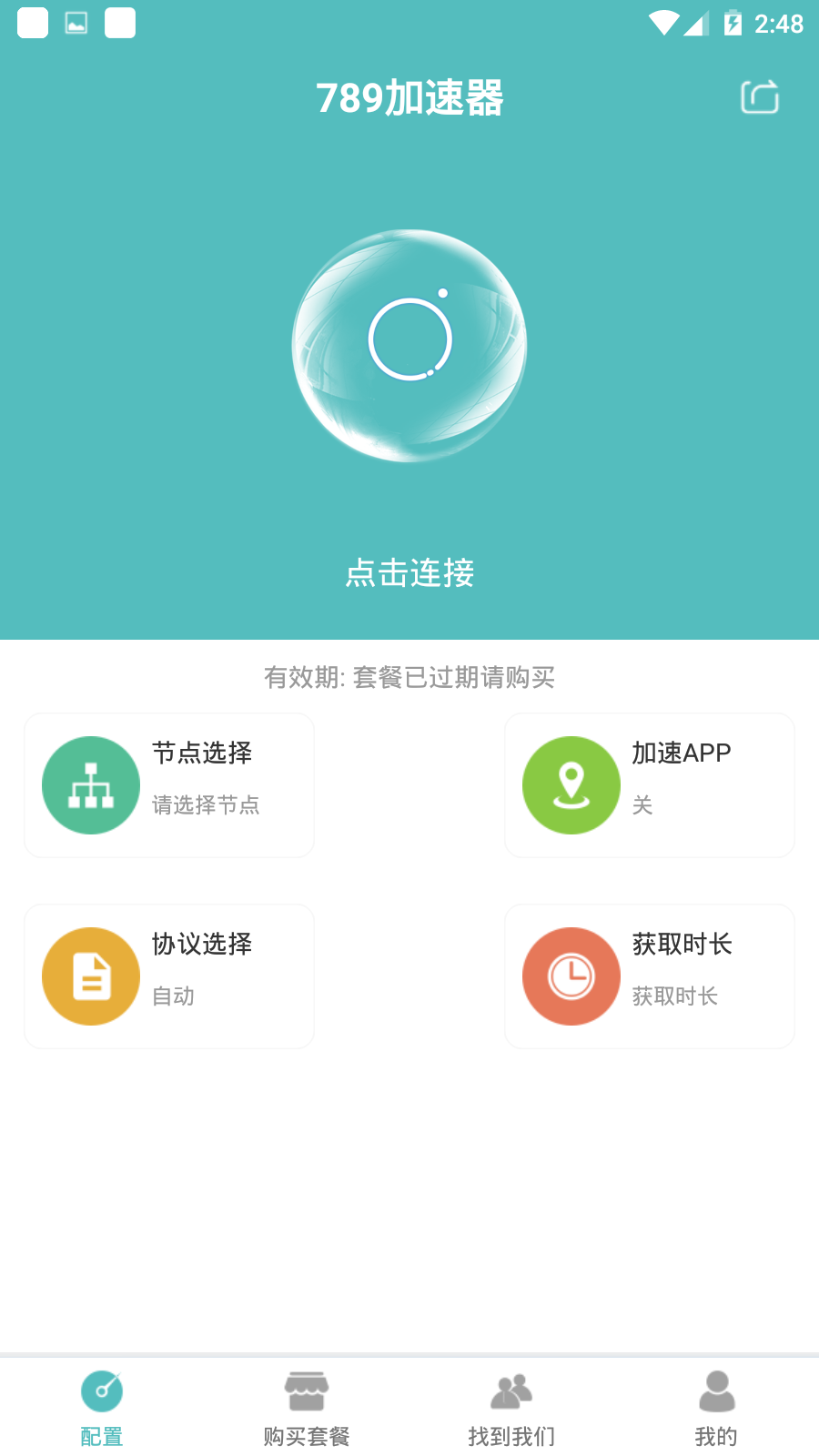Tap the red clock icon for 获取时长
The width and height of the screenshot is (819, 1456).
pos(571,976)
